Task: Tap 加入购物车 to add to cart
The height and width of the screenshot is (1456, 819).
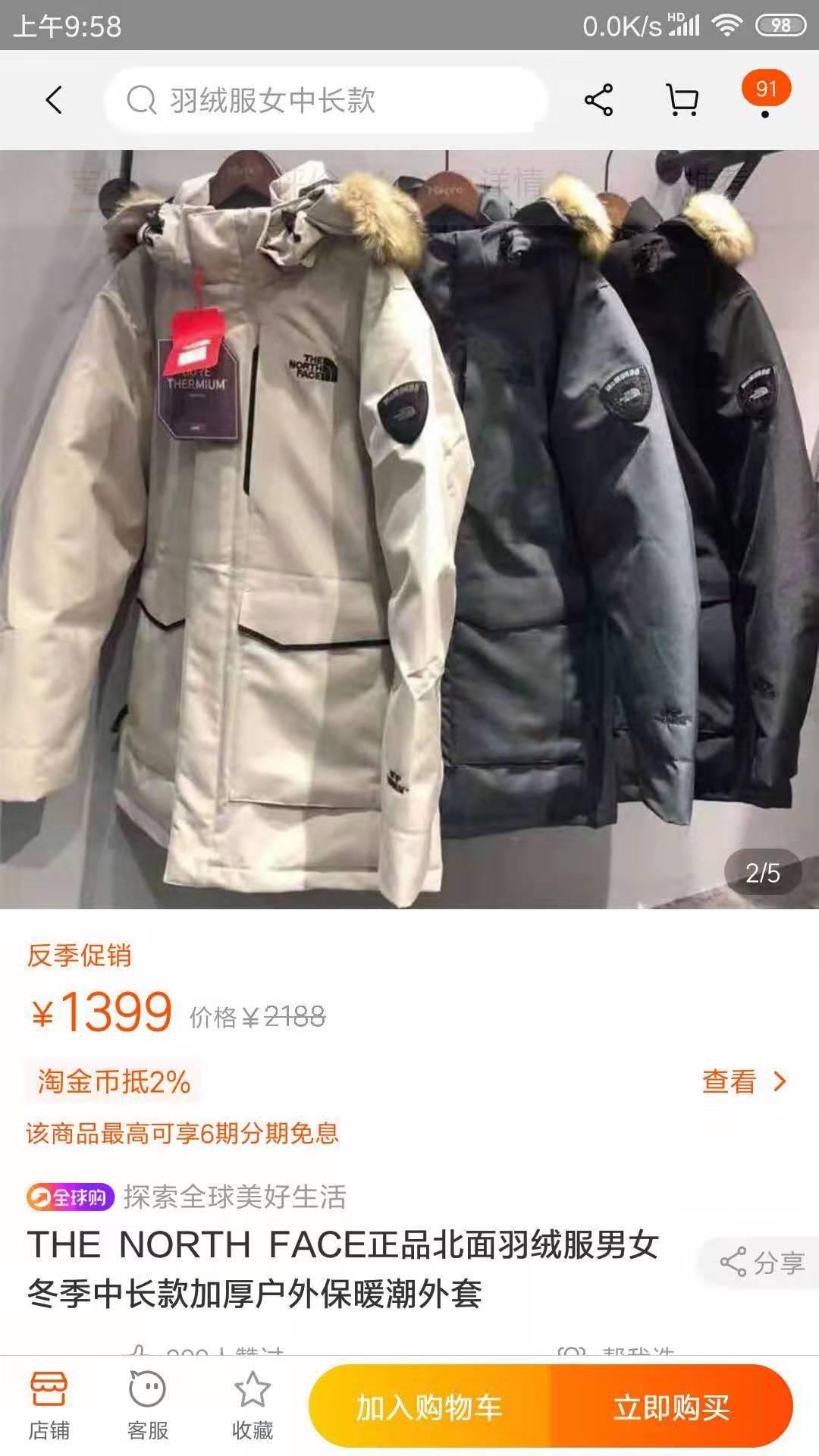Action: click(x=429, y=1407)
